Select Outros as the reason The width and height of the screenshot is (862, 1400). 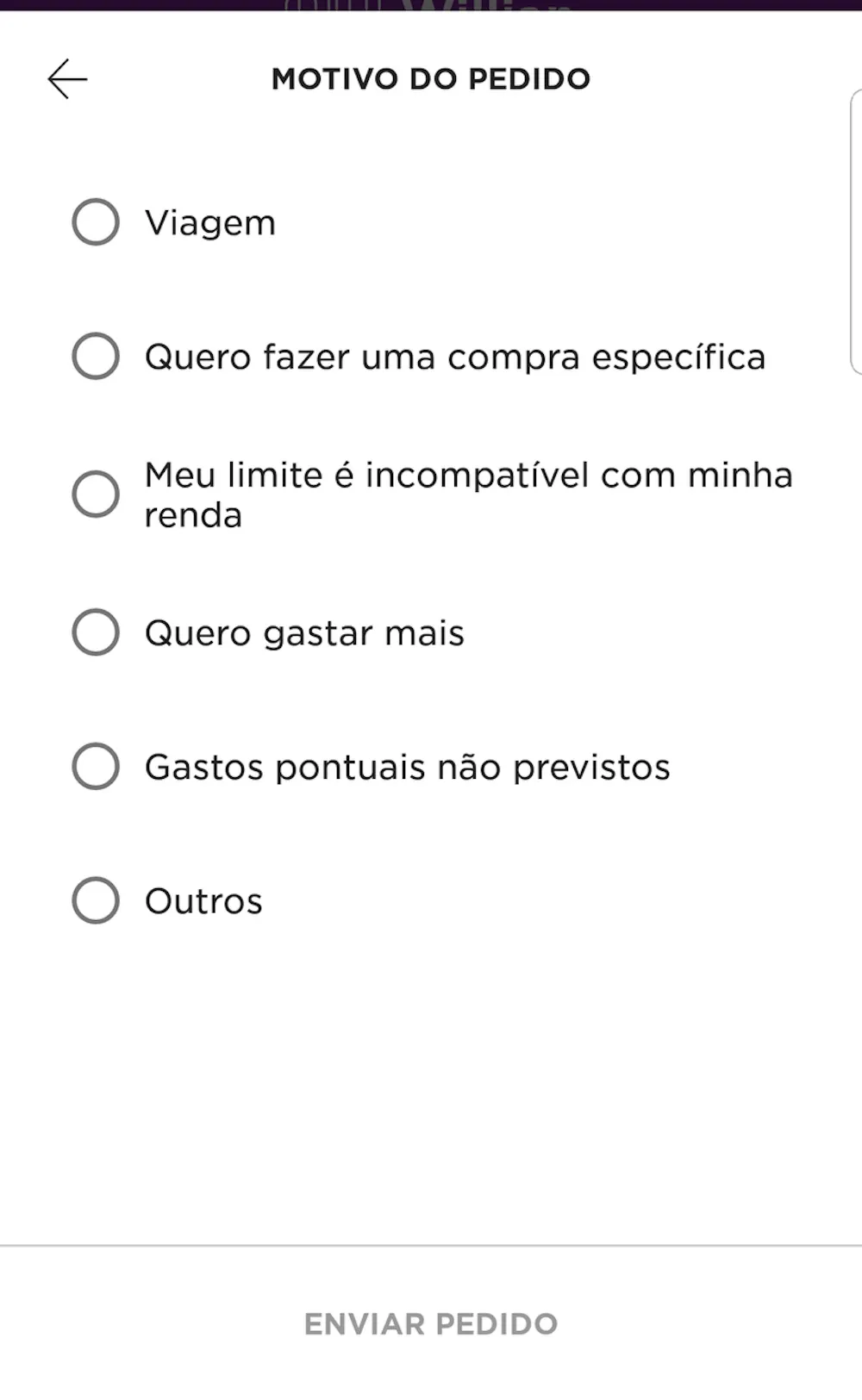click(96, 901)
